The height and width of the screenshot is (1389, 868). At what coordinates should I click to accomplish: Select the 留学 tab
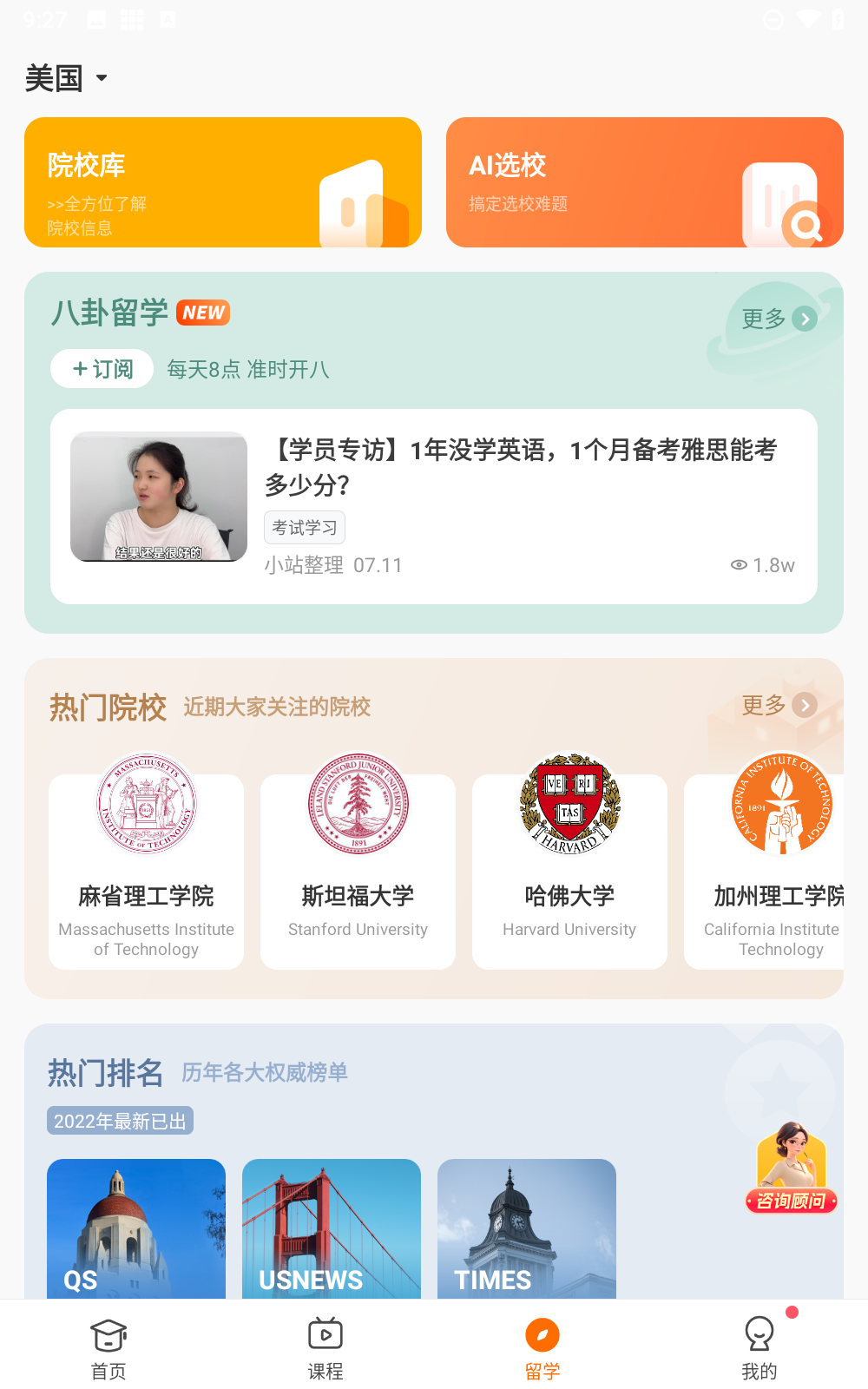[x=542, y=1348]
